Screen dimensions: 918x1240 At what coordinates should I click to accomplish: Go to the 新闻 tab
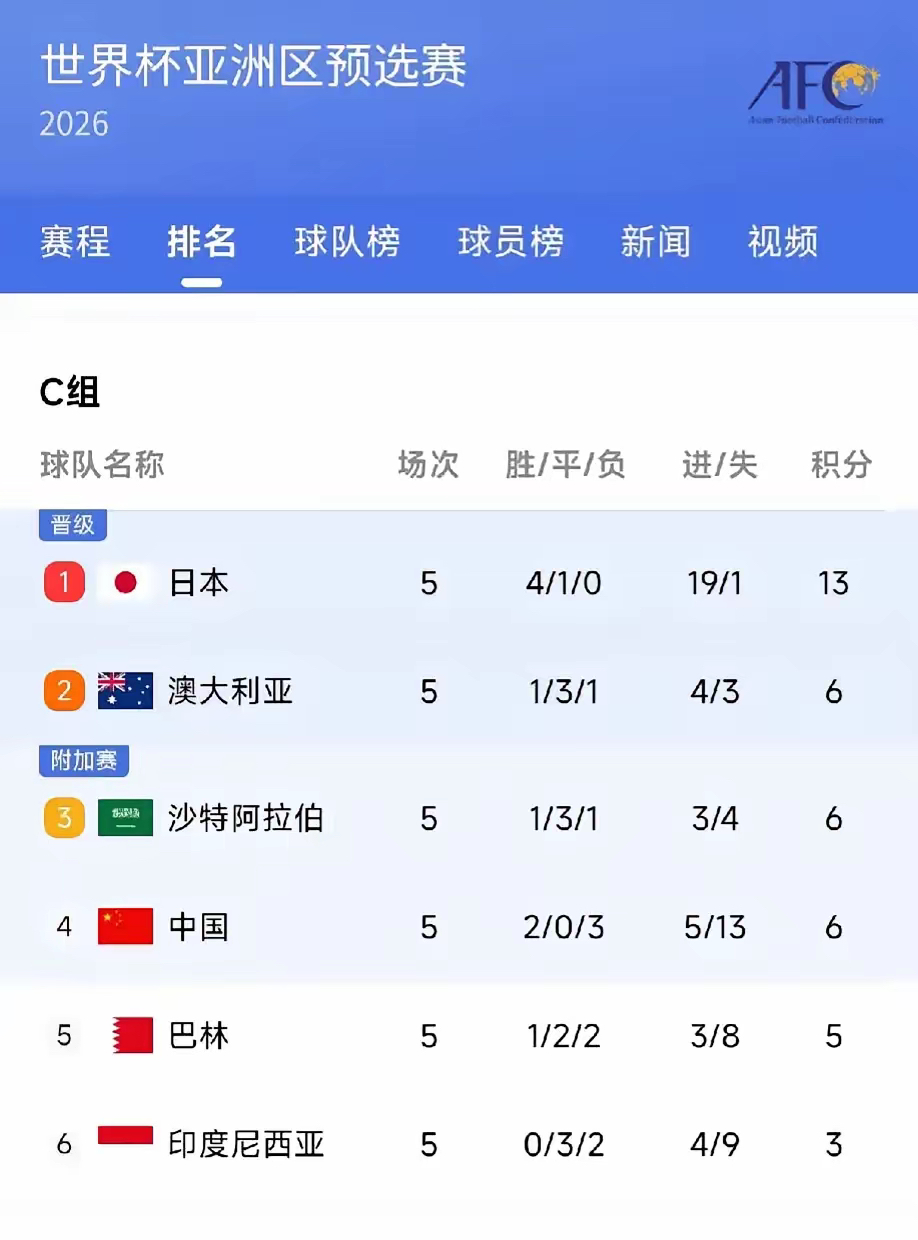pyautogui.click(x=656, y=242)
